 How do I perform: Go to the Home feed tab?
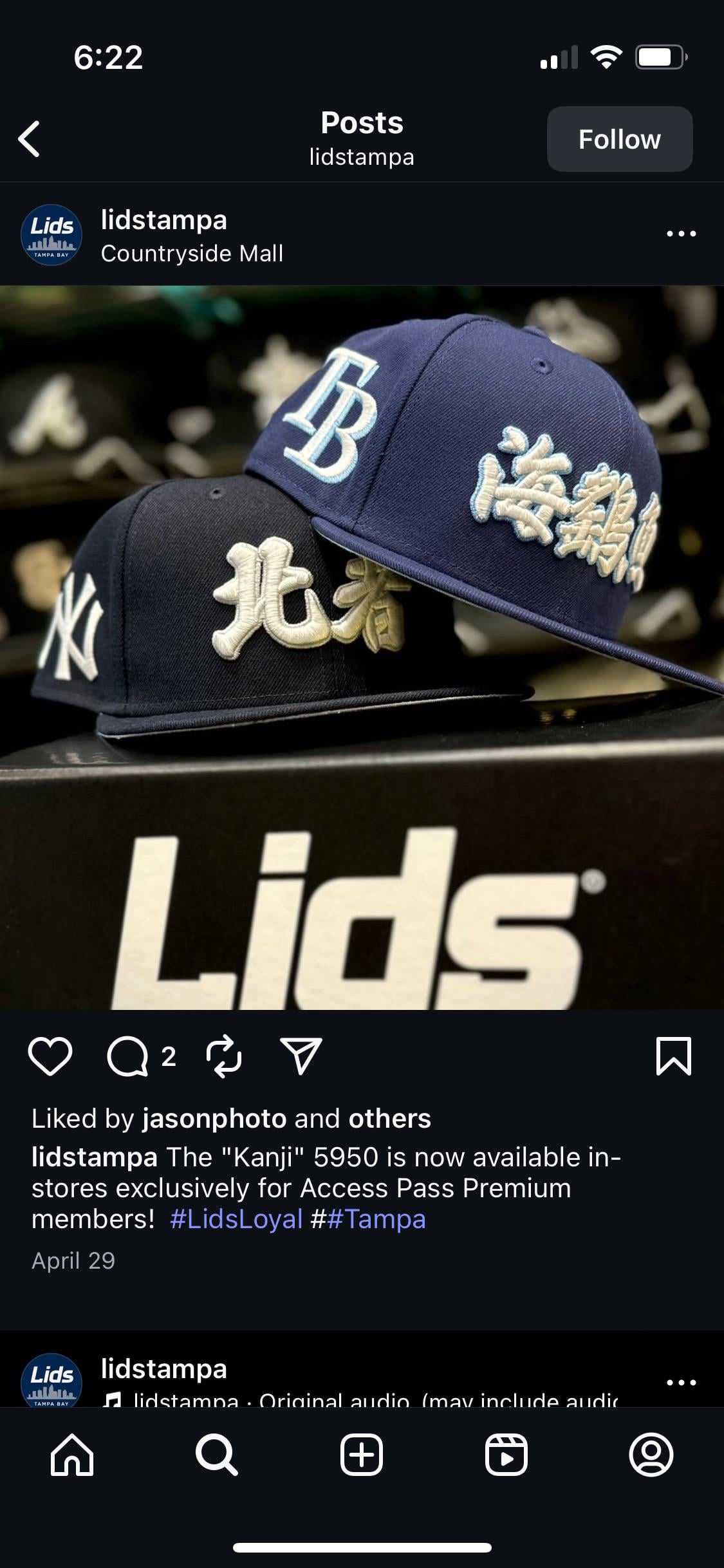(x=72, y=1455)
